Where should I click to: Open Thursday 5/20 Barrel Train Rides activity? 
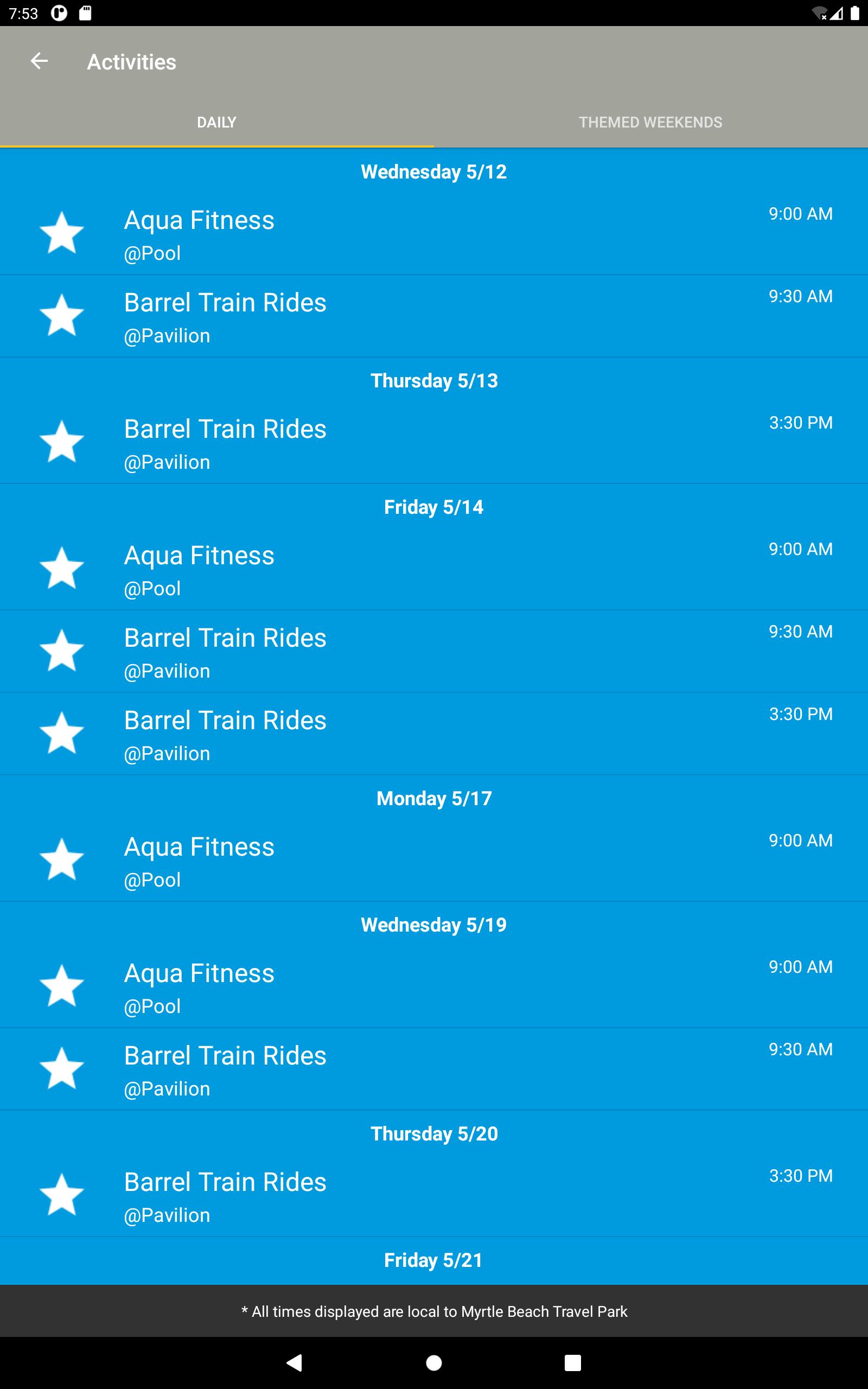[x=434, y=1196]
